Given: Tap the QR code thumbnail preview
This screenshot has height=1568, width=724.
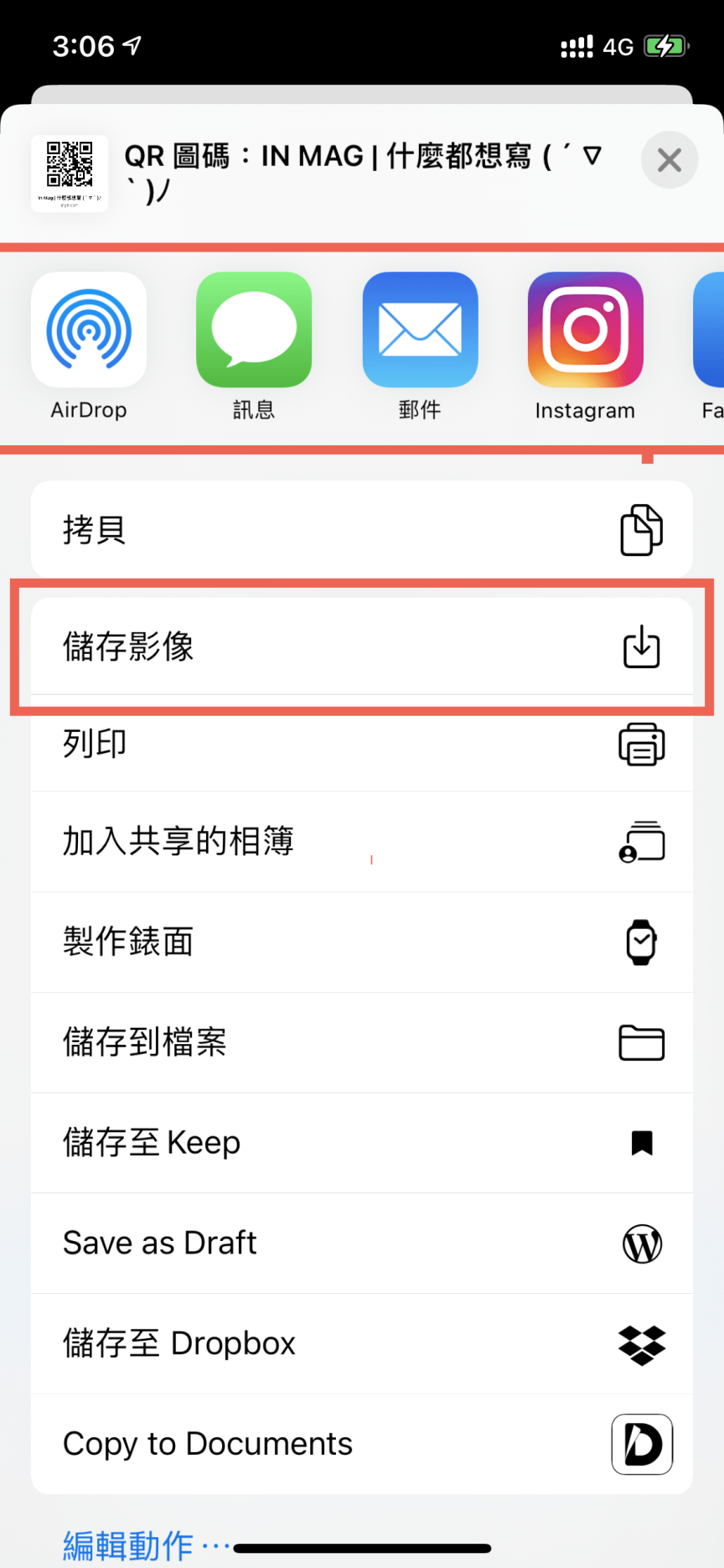Looking at the screenshot, I should click(x=70, y=174).
